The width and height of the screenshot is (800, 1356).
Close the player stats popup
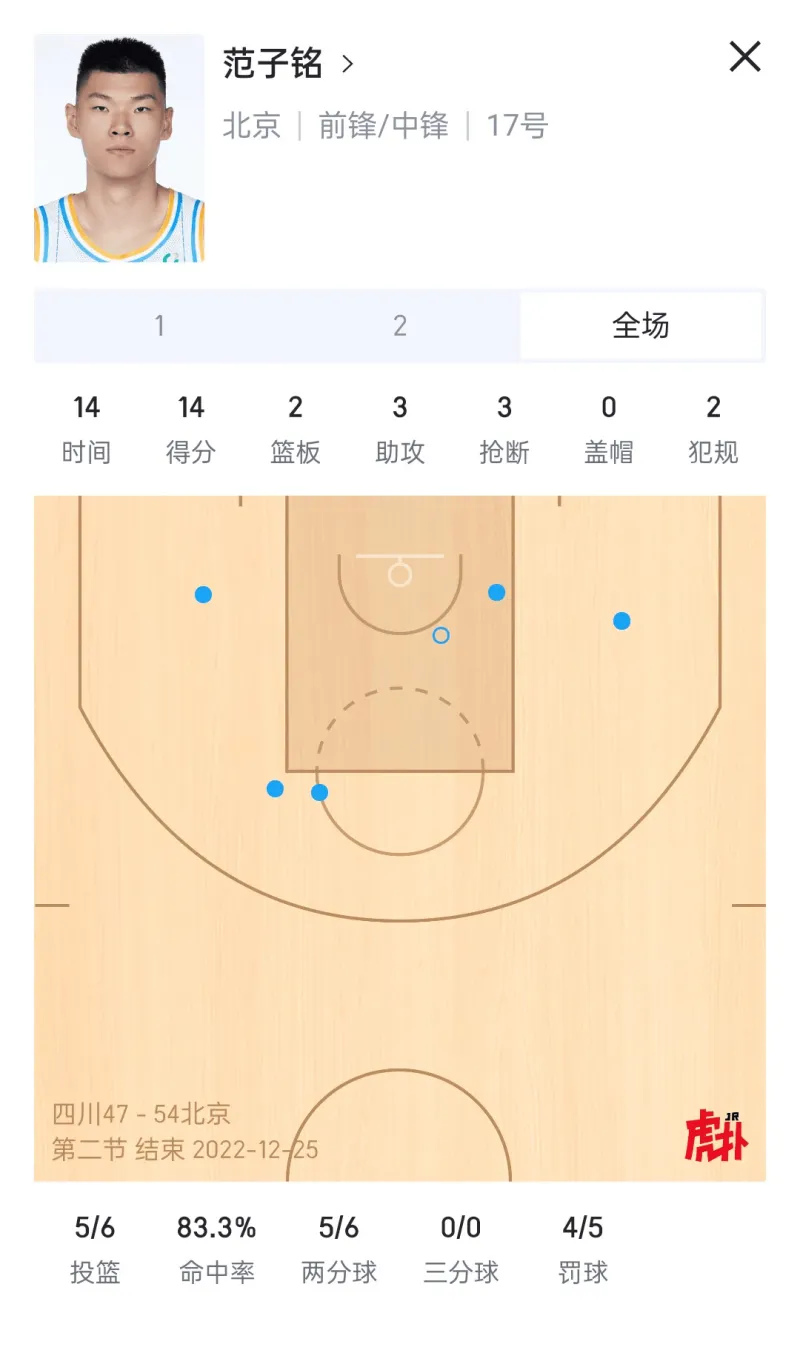point(745,57)
